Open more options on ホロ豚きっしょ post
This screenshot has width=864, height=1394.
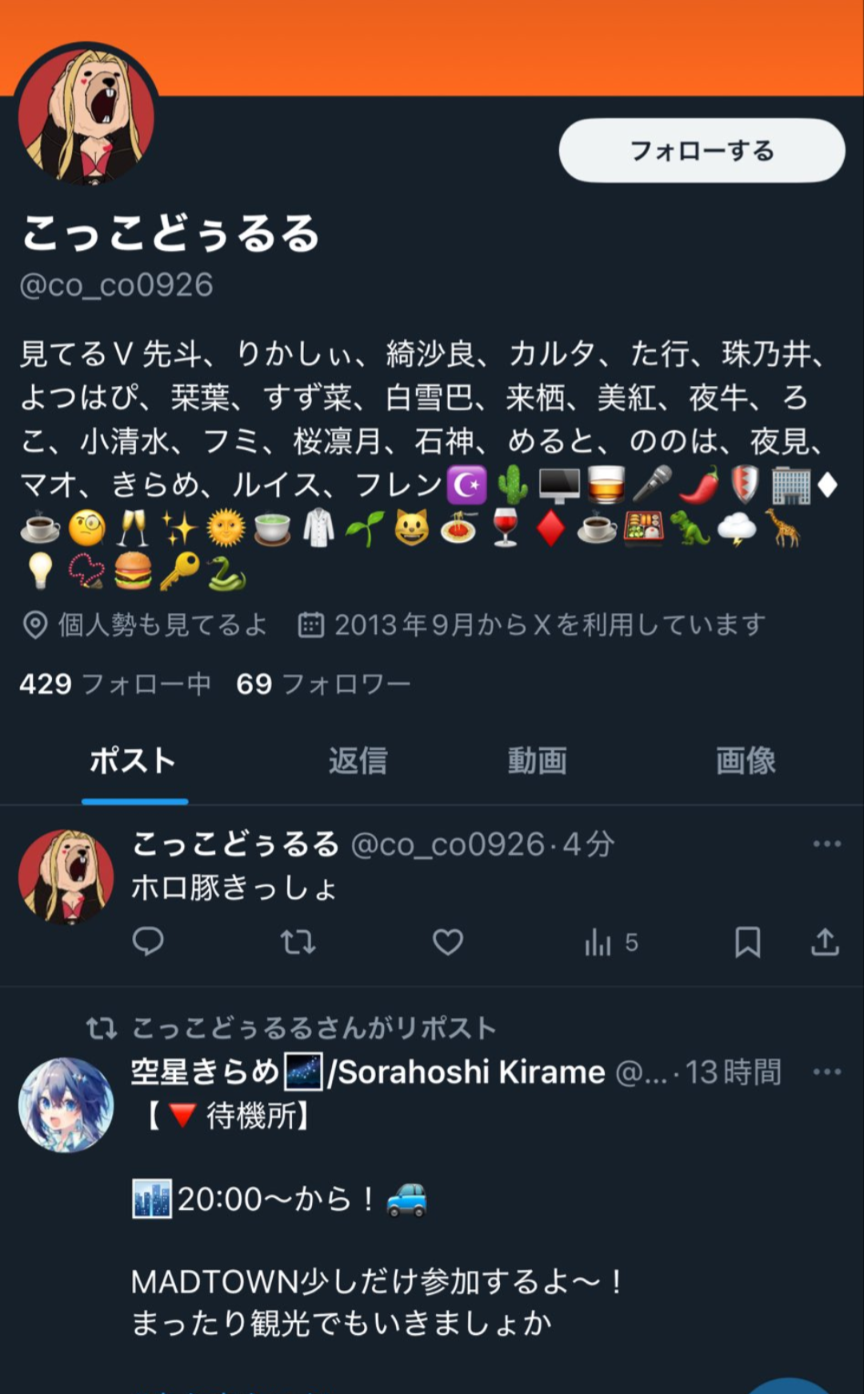[826, 845]
